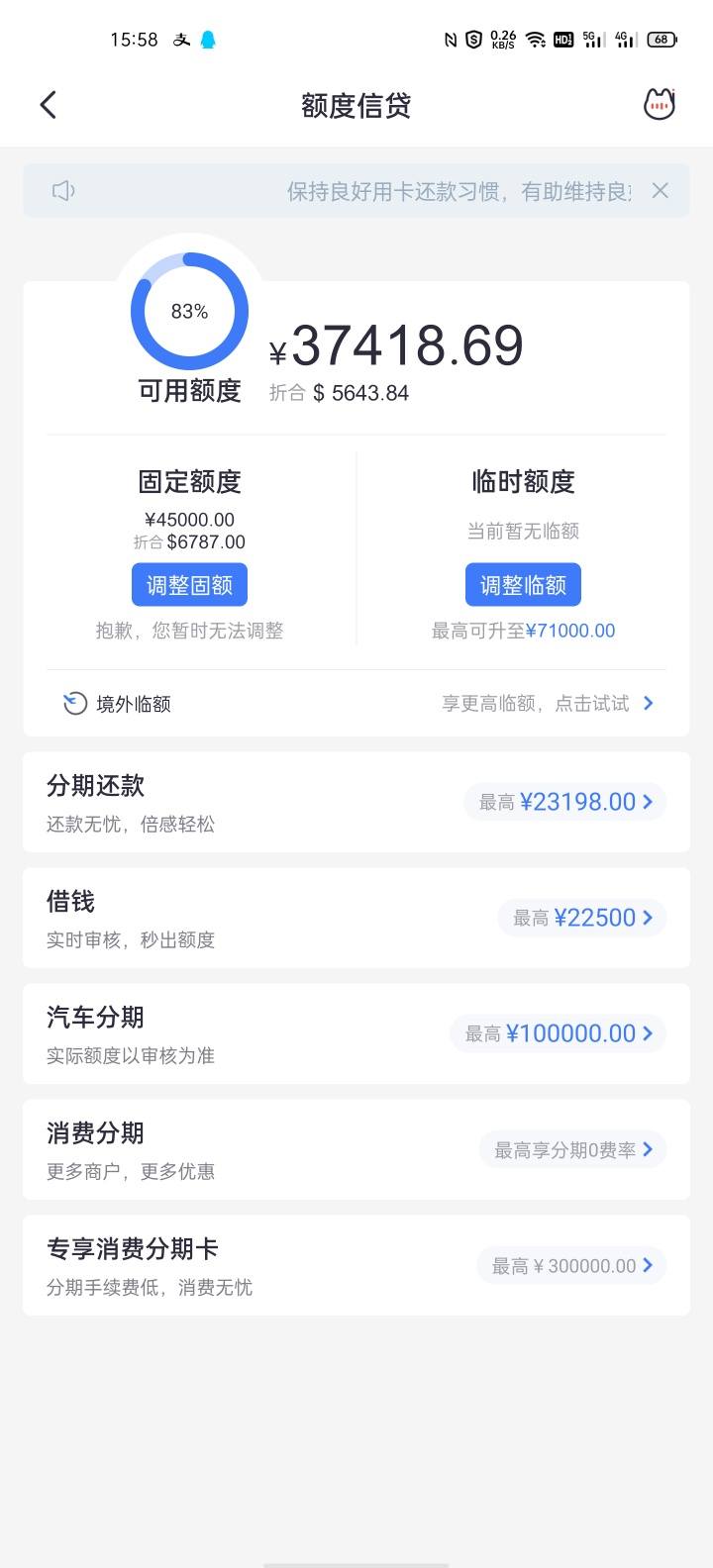
Task: Open the cat assistant icon
Action: point(660,104)
